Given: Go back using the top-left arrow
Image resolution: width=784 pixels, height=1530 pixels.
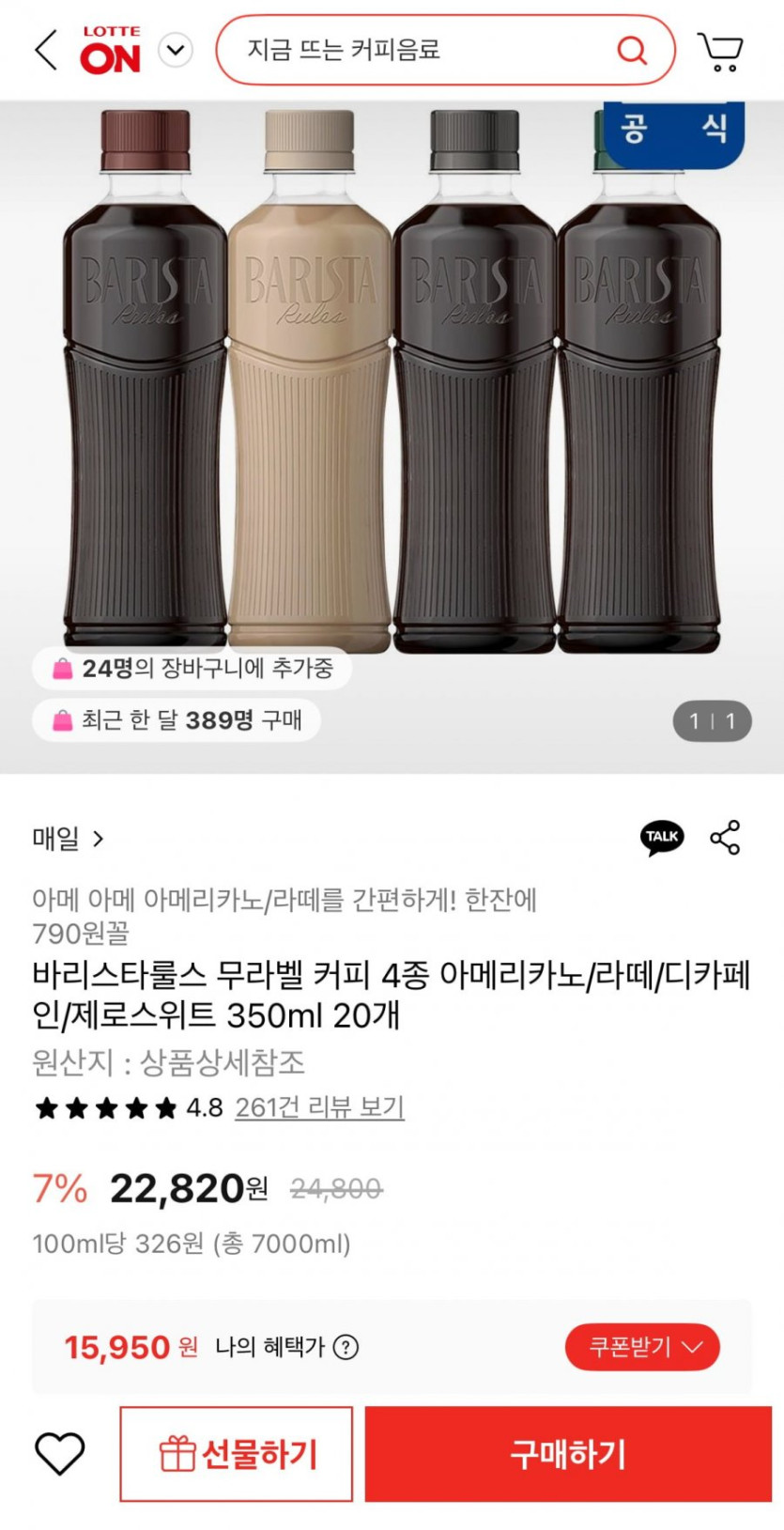Looking at the screenshot, I should coord(45,50).
